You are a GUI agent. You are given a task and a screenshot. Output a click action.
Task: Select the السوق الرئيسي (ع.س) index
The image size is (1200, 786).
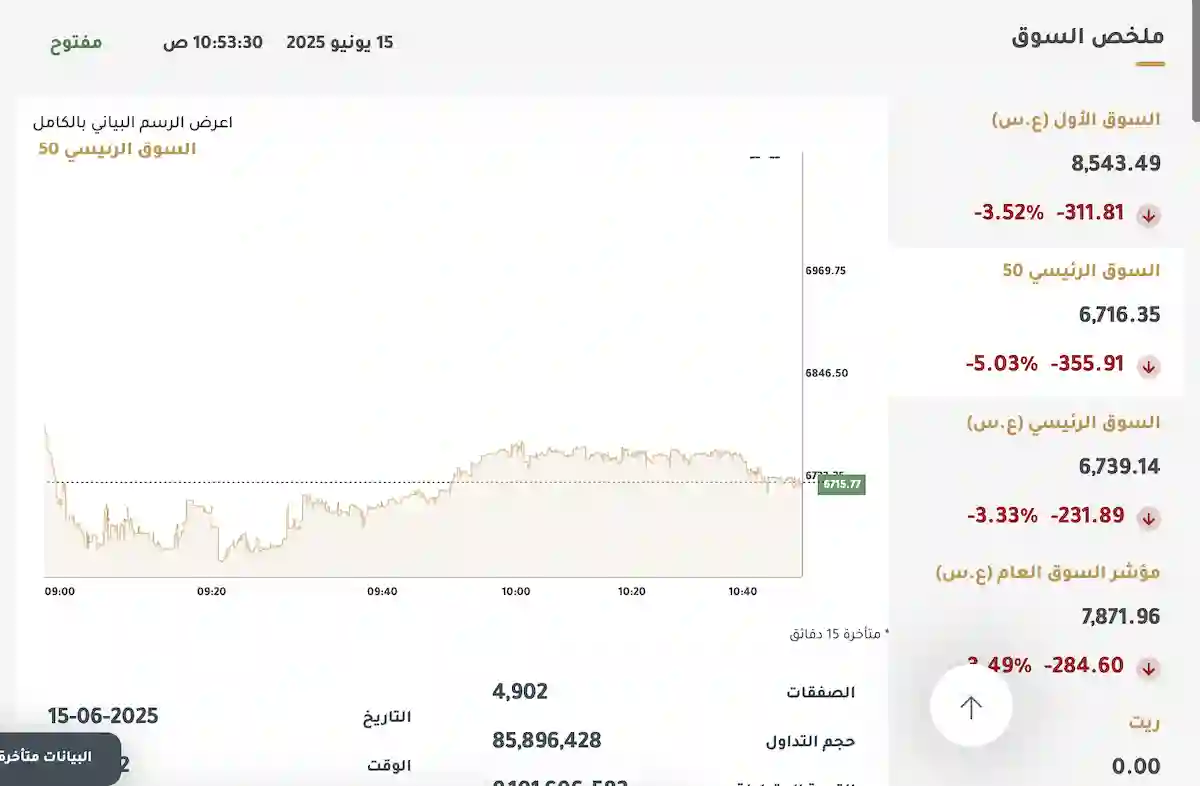click(x=1063, y=423)
